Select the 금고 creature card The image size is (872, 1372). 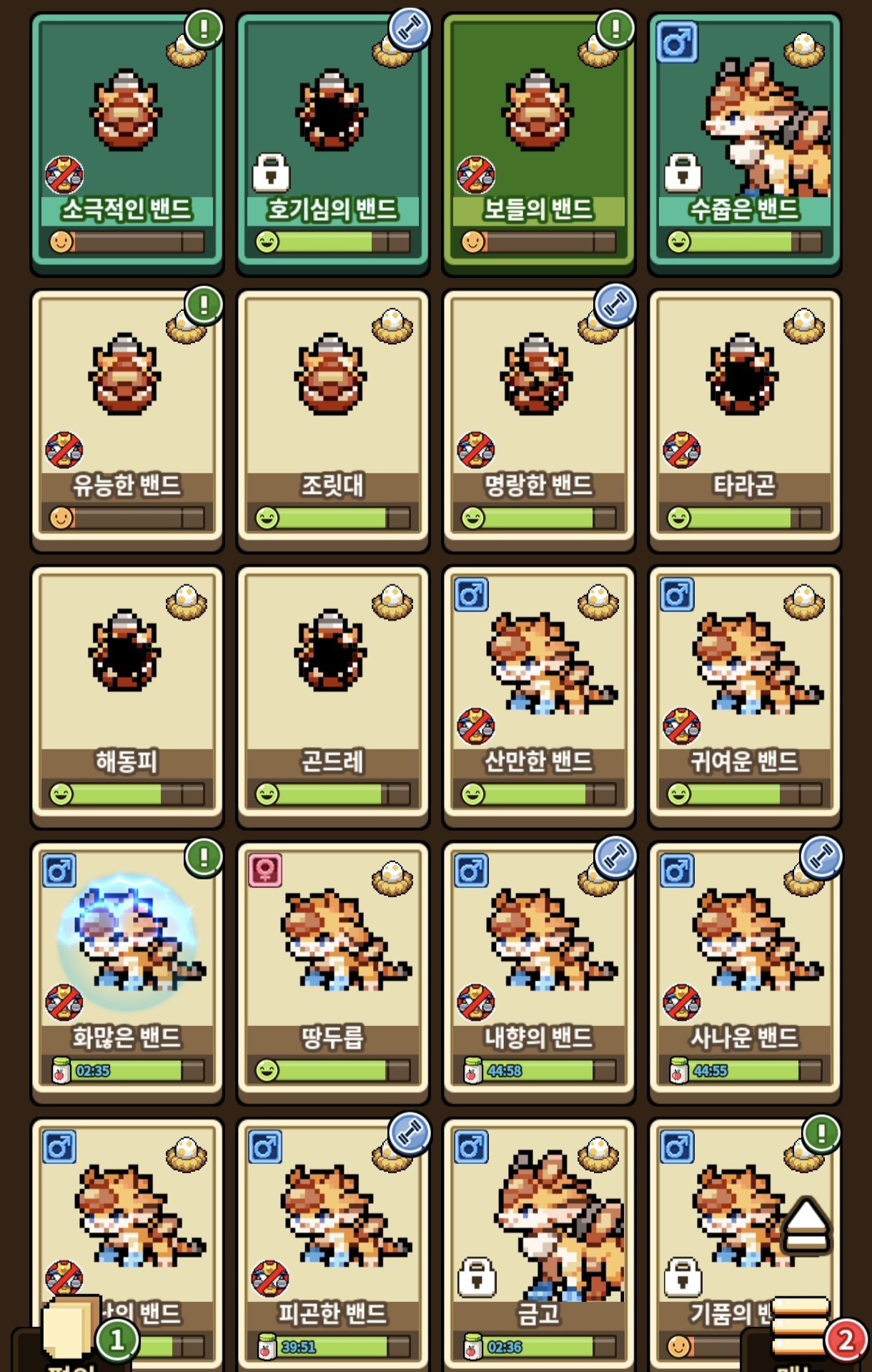(539, 1245)
